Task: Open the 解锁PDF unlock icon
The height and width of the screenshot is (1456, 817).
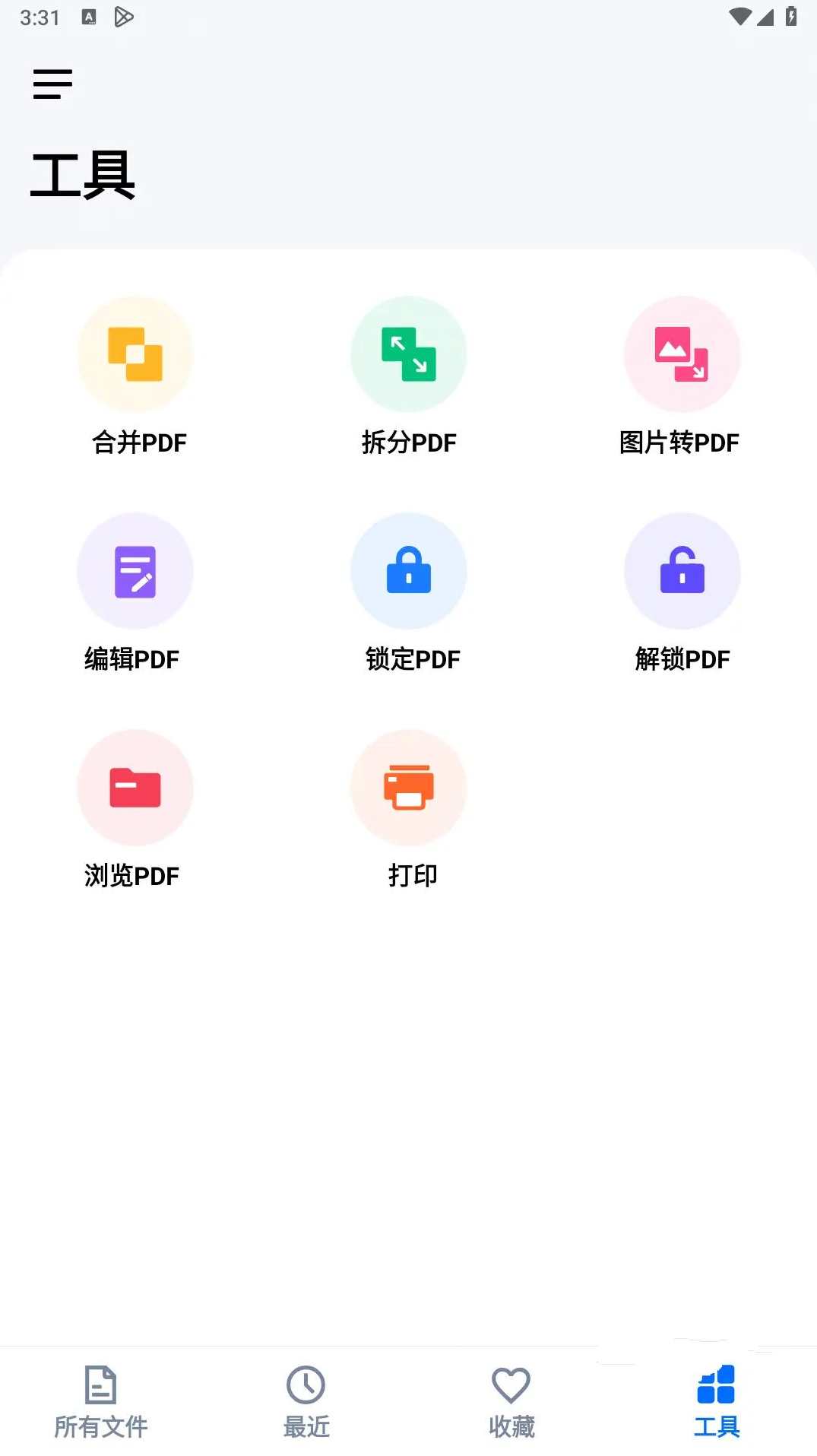Action: coord(682,571)
